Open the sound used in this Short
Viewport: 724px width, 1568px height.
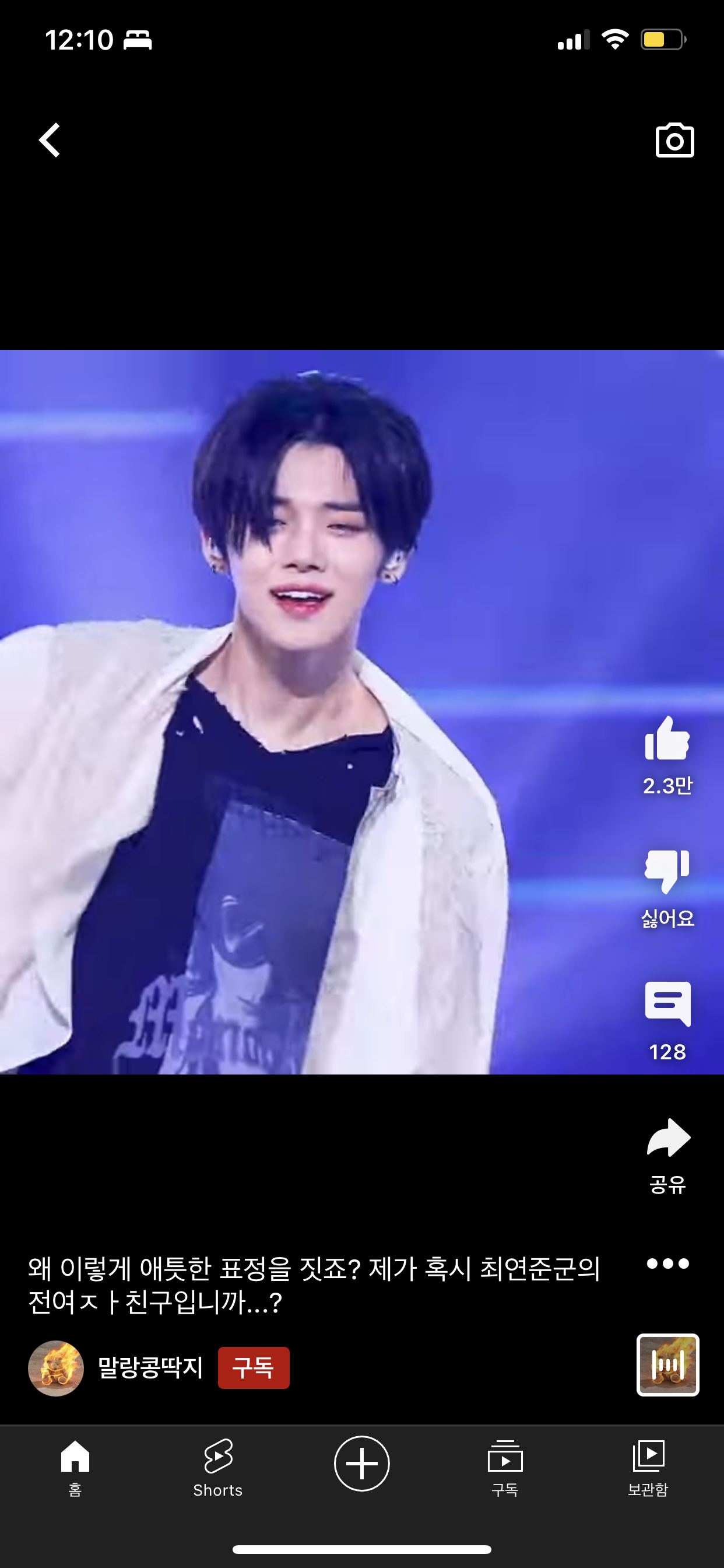tap(667, 1364)
